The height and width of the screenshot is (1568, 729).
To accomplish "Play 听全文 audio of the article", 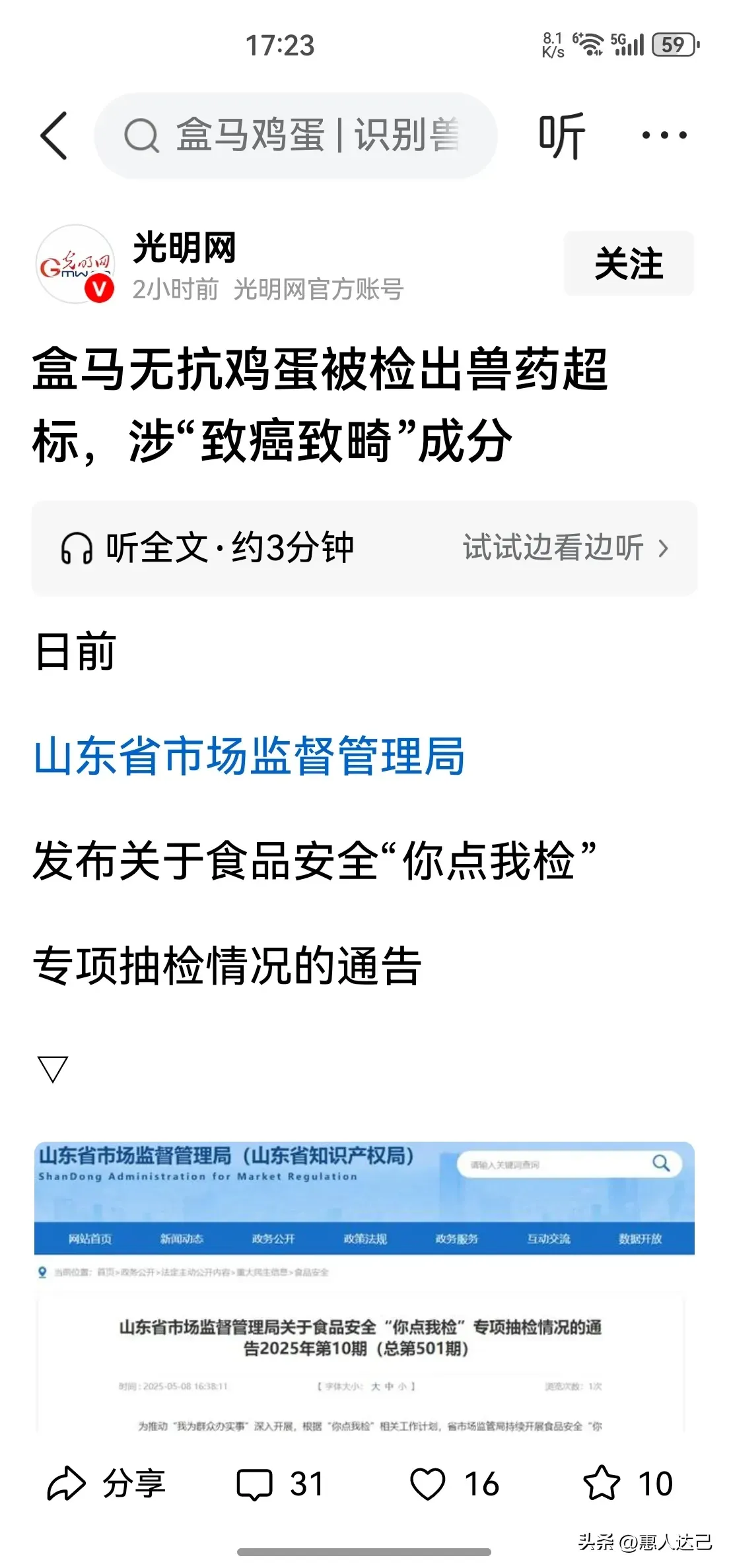I will (x=207, y=548).
